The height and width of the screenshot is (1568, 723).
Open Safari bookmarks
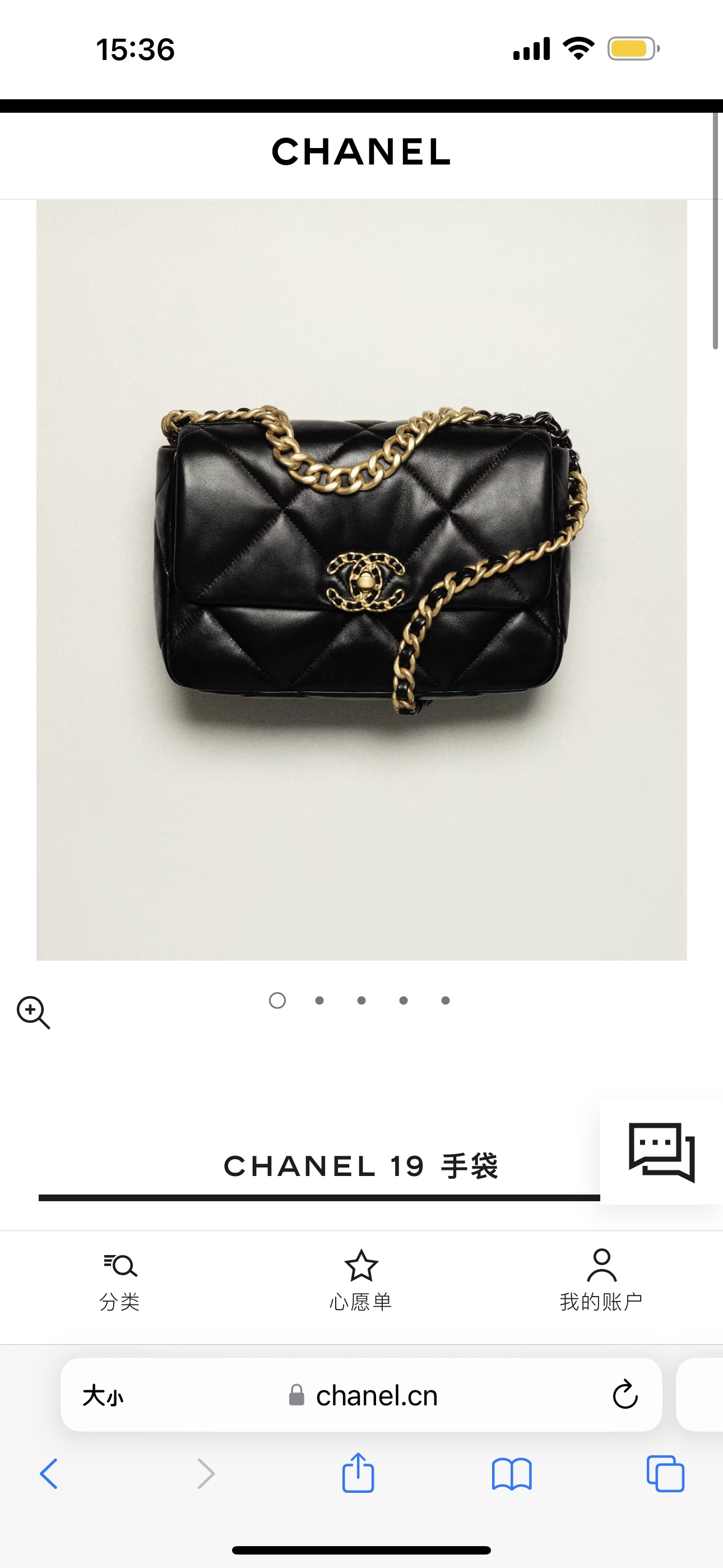[x=512, y=1474]
